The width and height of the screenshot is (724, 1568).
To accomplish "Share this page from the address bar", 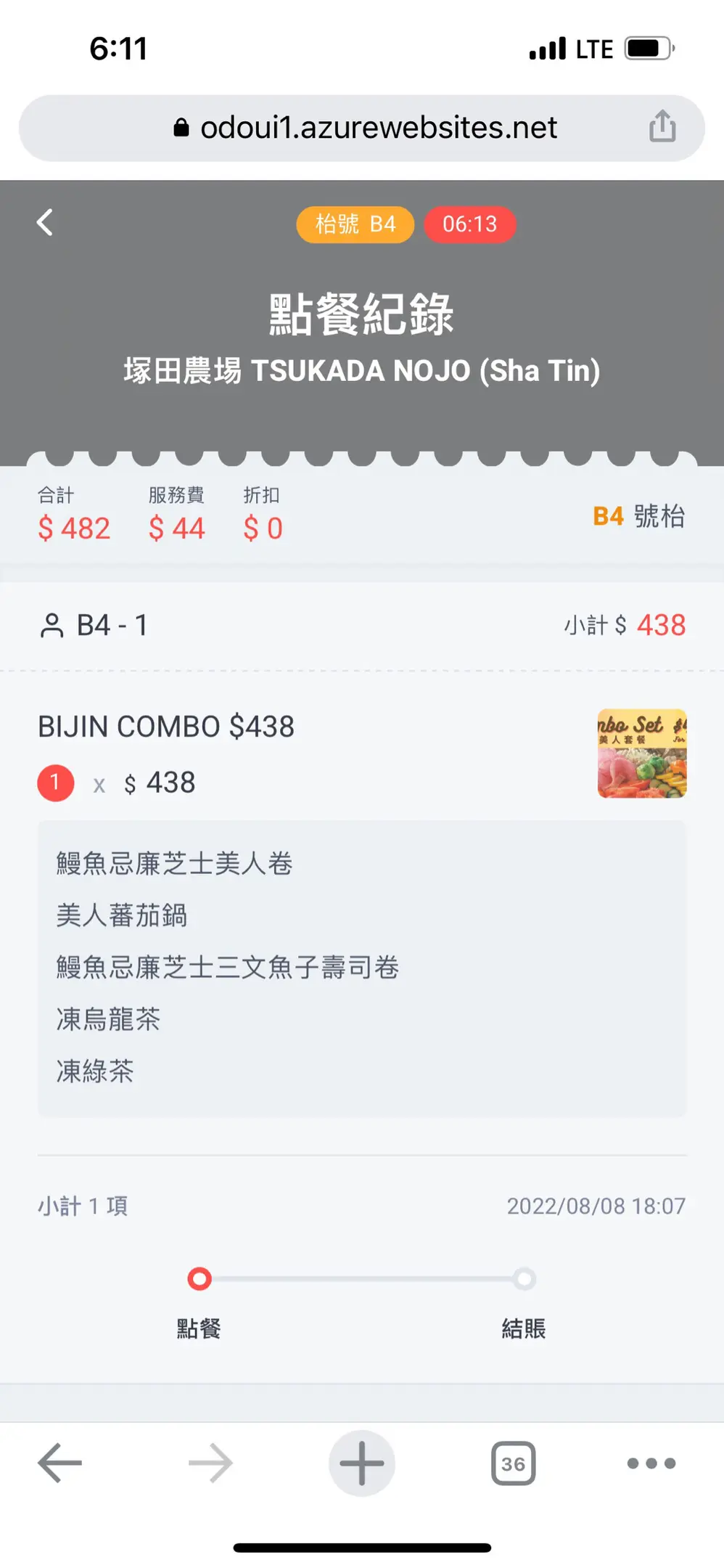I will point(662,126).
